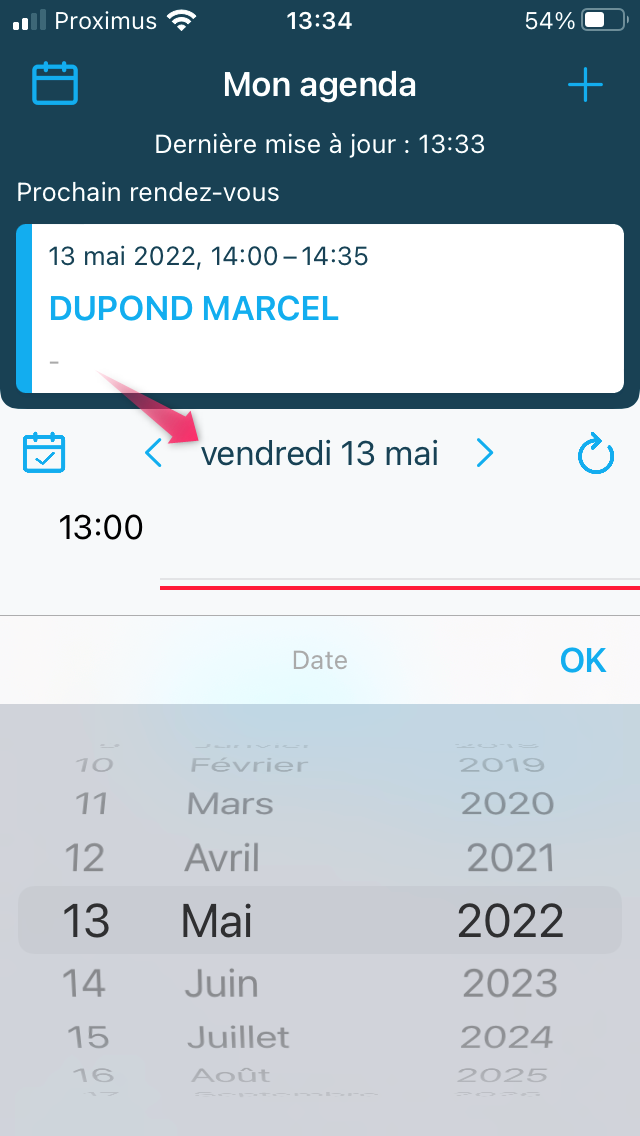Confirm the date with OK
Screen dimensions: 640x1136
(x=583, y=660)
